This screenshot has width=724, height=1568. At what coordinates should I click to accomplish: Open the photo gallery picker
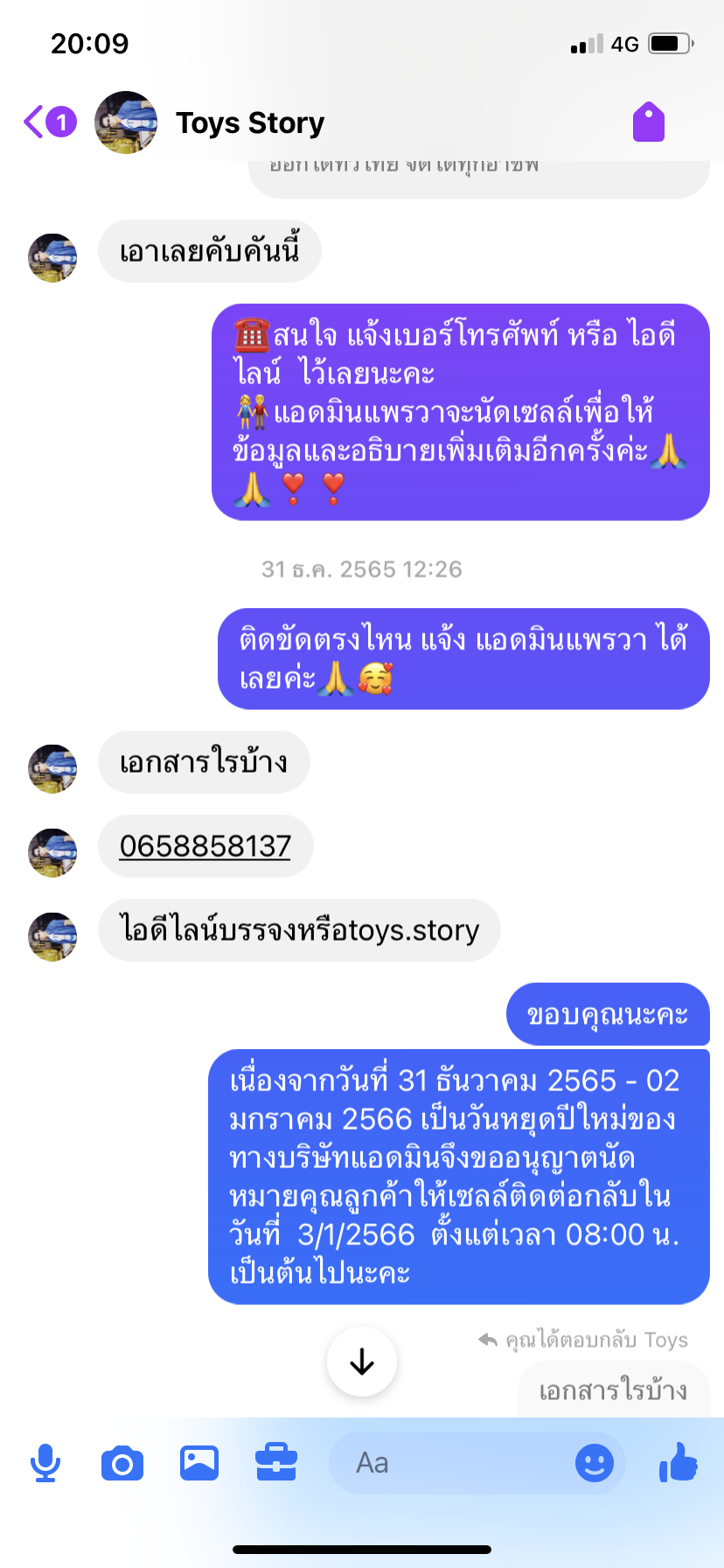click(x=199, y=1463)
